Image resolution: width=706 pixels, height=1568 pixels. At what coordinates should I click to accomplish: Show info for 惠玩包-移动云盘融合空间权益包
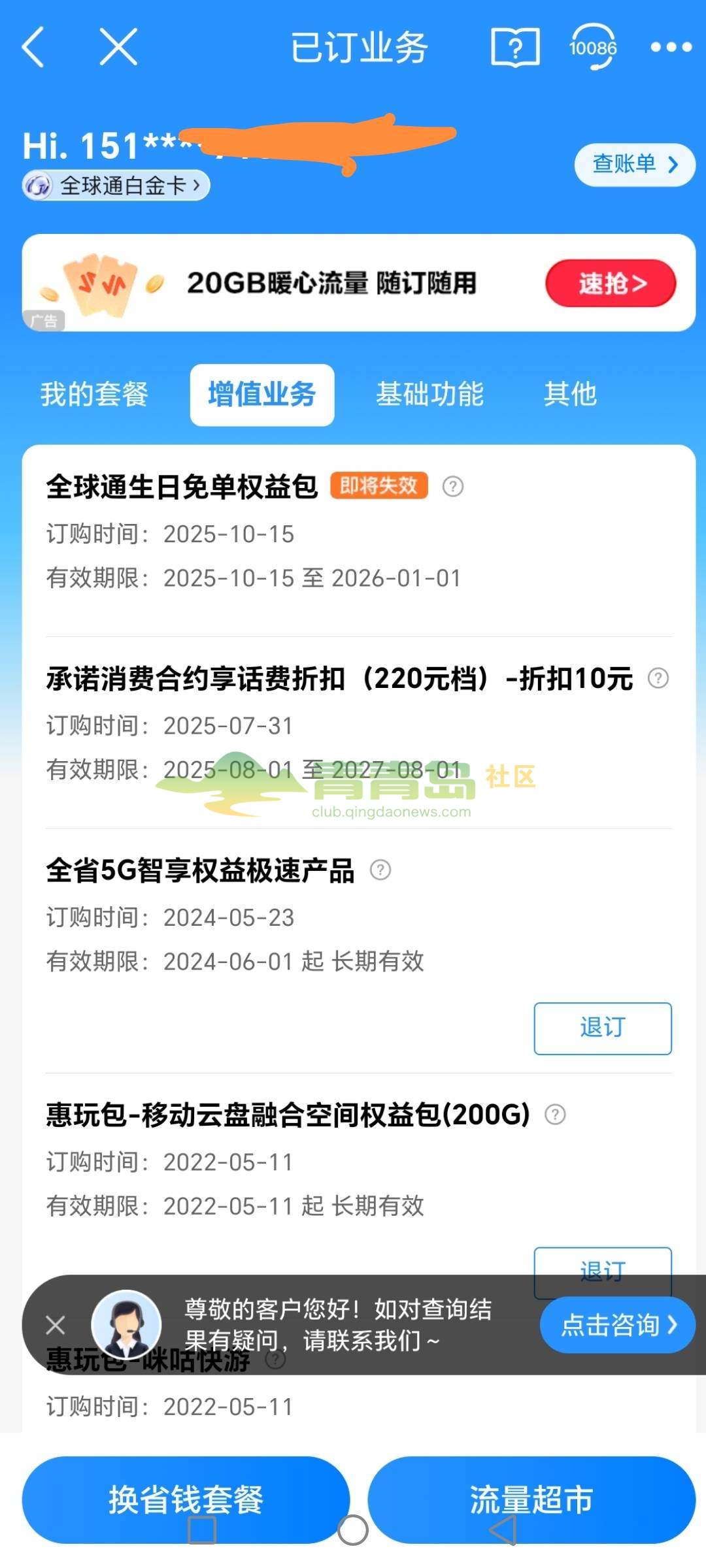coord(555,1114)
